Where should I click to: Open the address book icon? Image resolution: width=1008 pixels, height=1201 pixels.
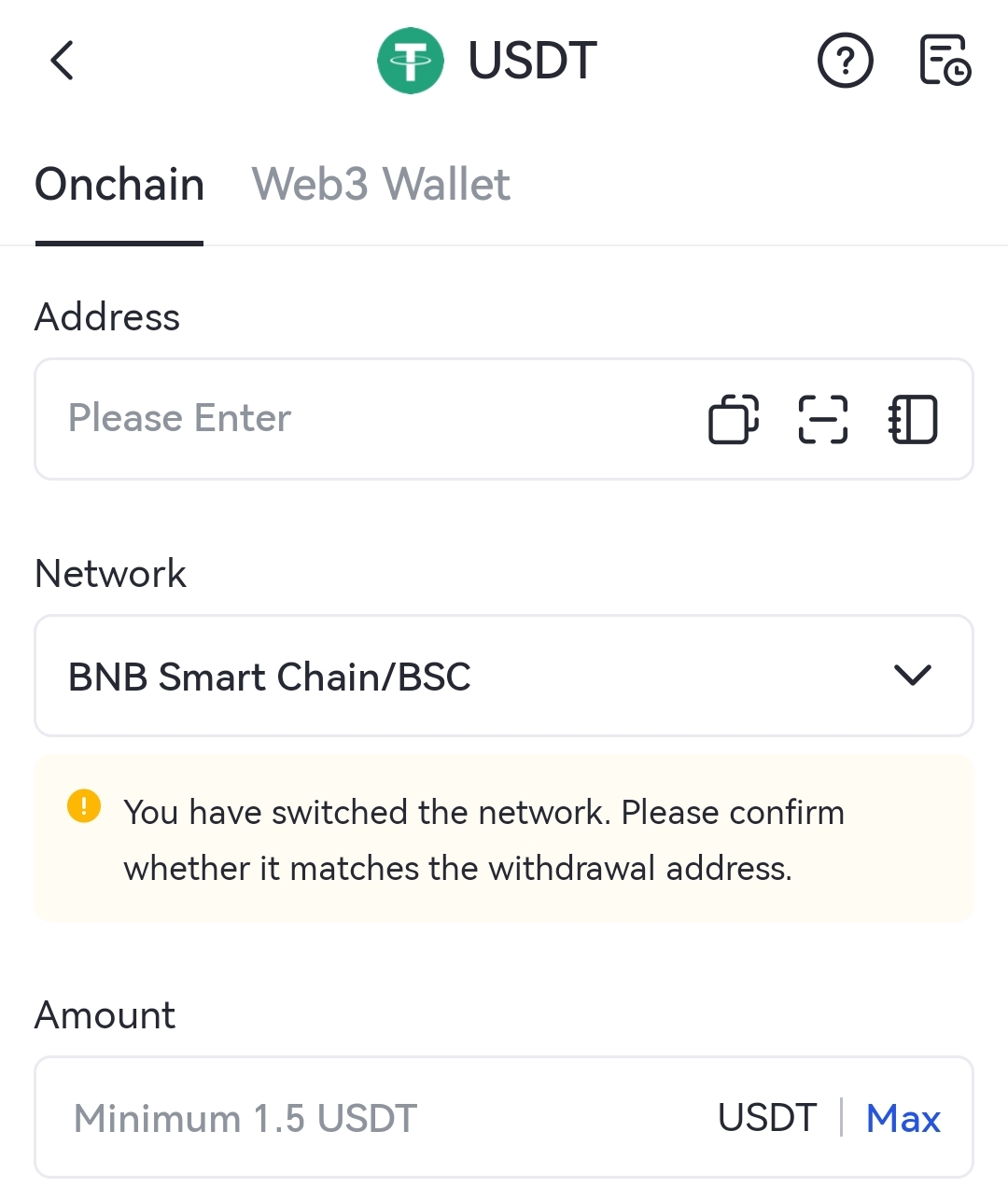click(913, 419)
